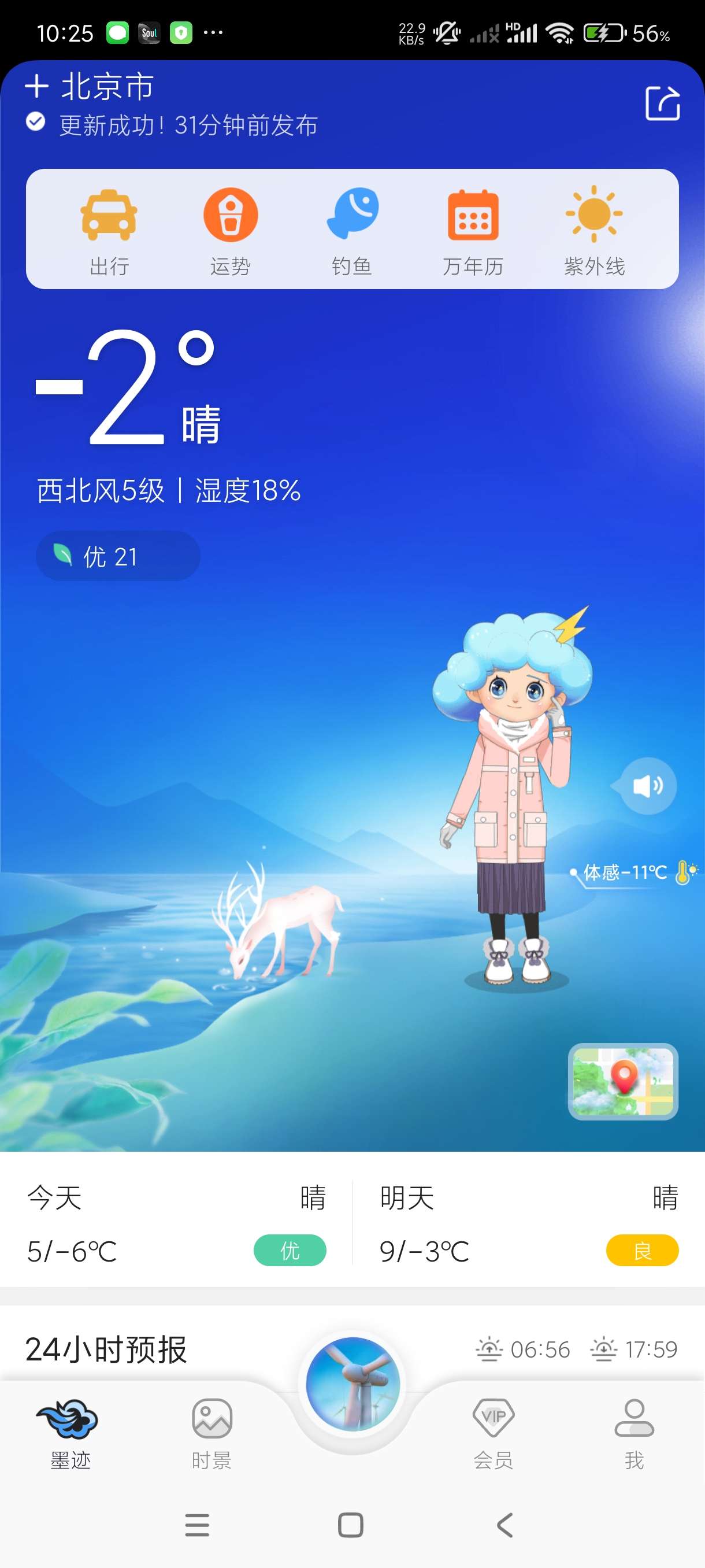Go to the 我 profile tab

pyautogui.click(x=634, y=1433)
